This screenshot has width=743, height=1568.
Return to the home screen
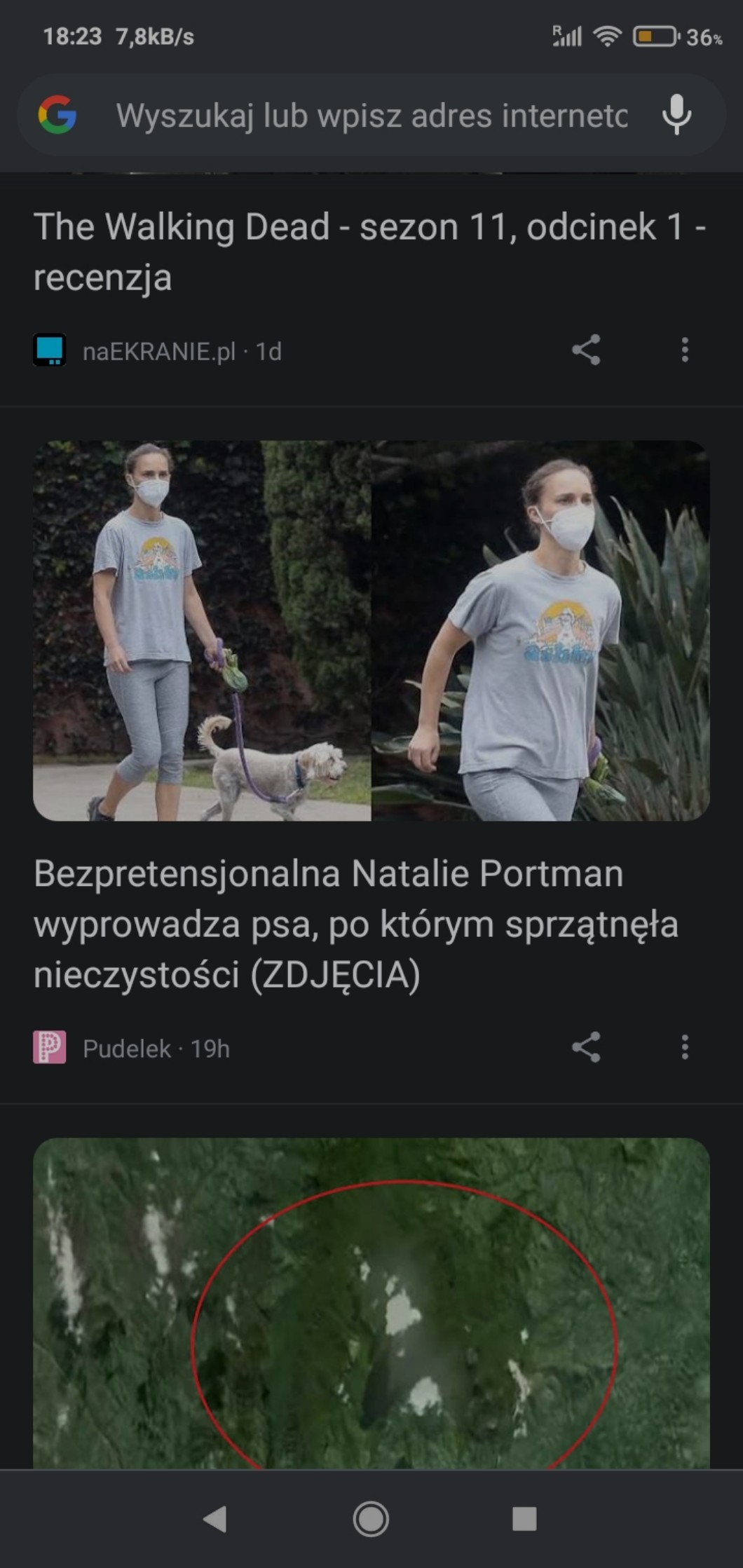(371, 1519)
